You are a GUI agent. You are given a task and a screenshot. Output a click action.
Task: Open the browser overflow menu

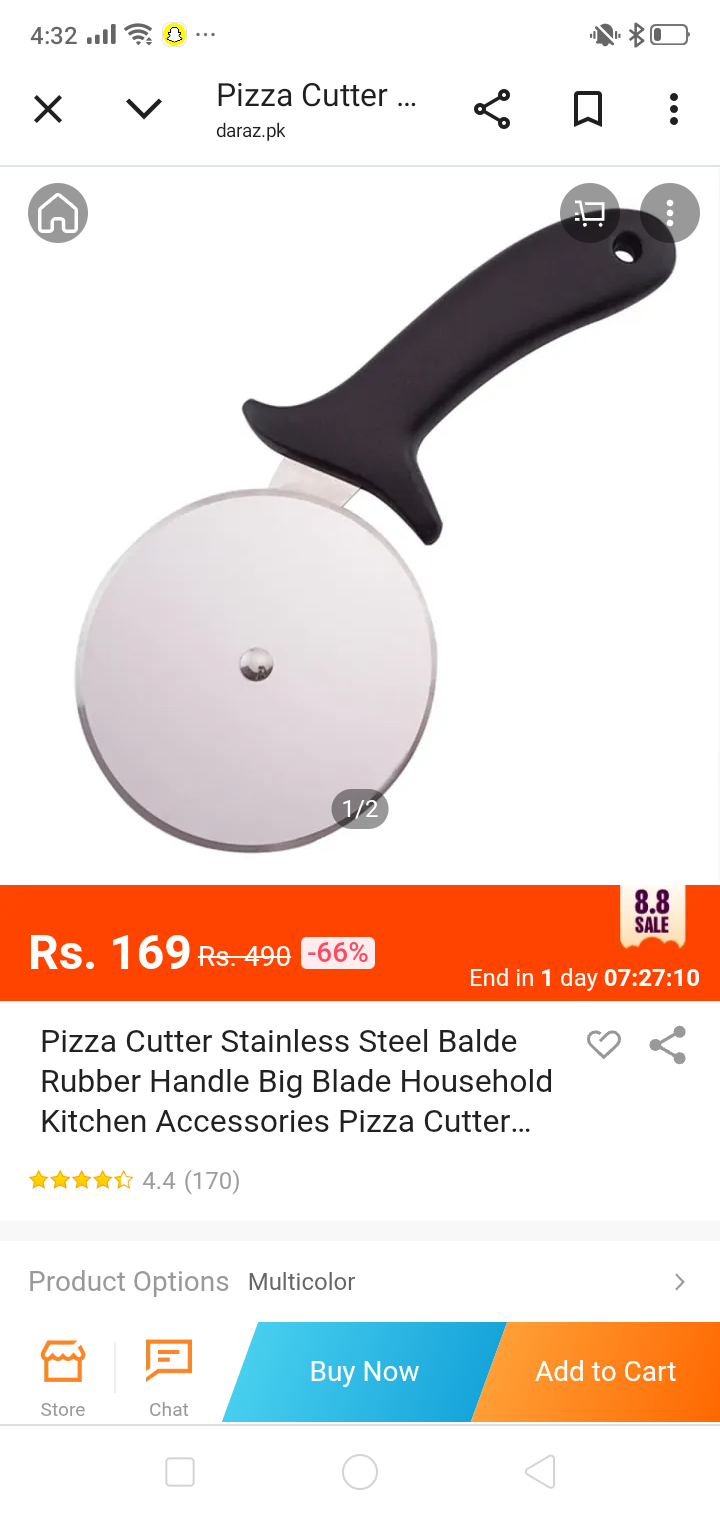coord(674,109)
